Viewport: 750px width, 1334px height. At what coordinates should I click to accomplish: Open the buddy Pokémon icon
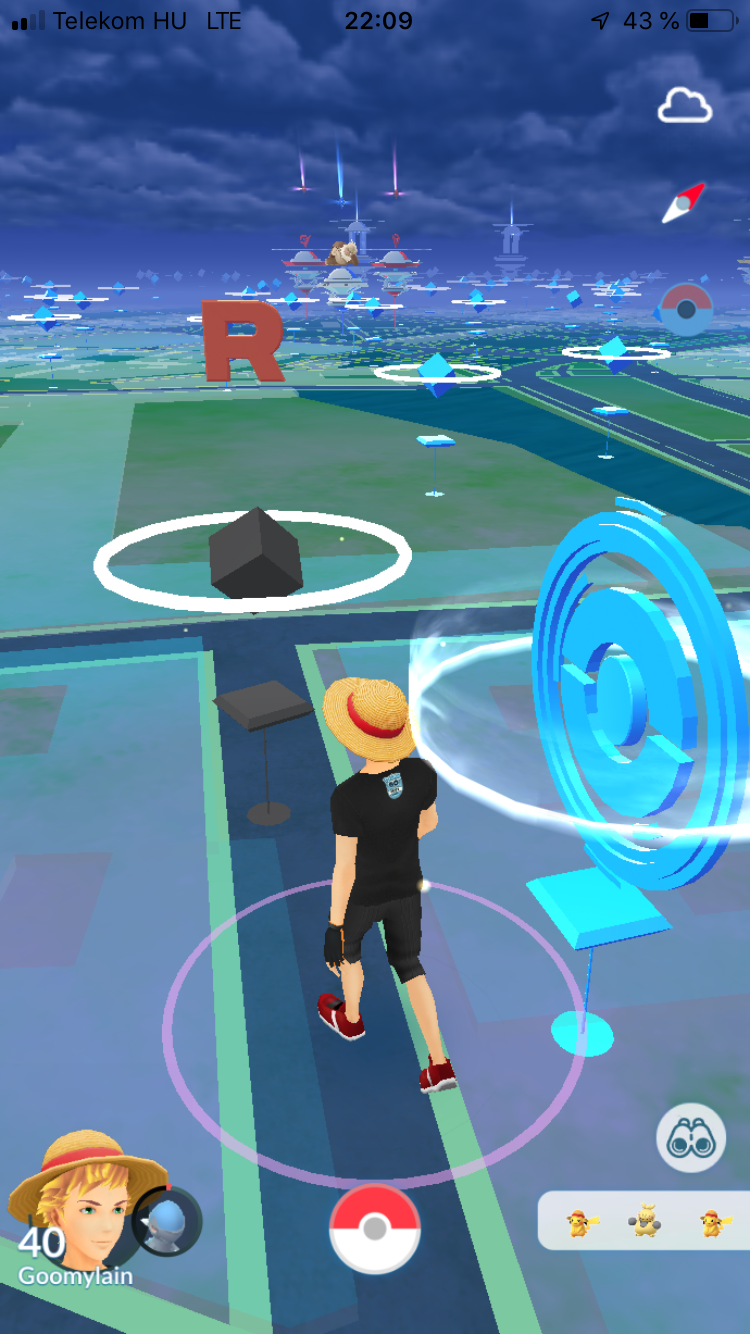coord(167,1222)
